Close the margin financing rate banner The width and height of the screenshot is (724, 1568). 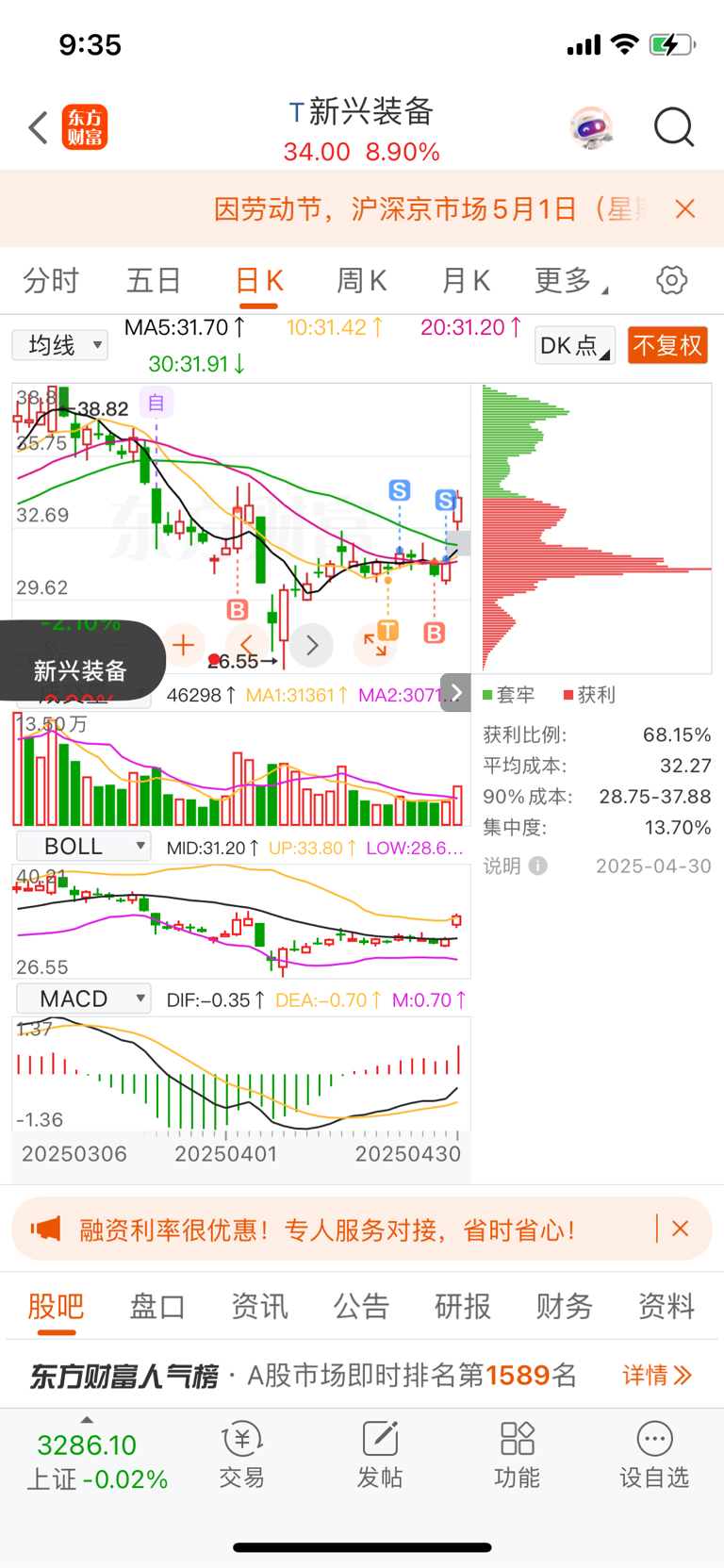coord(681,1229)
